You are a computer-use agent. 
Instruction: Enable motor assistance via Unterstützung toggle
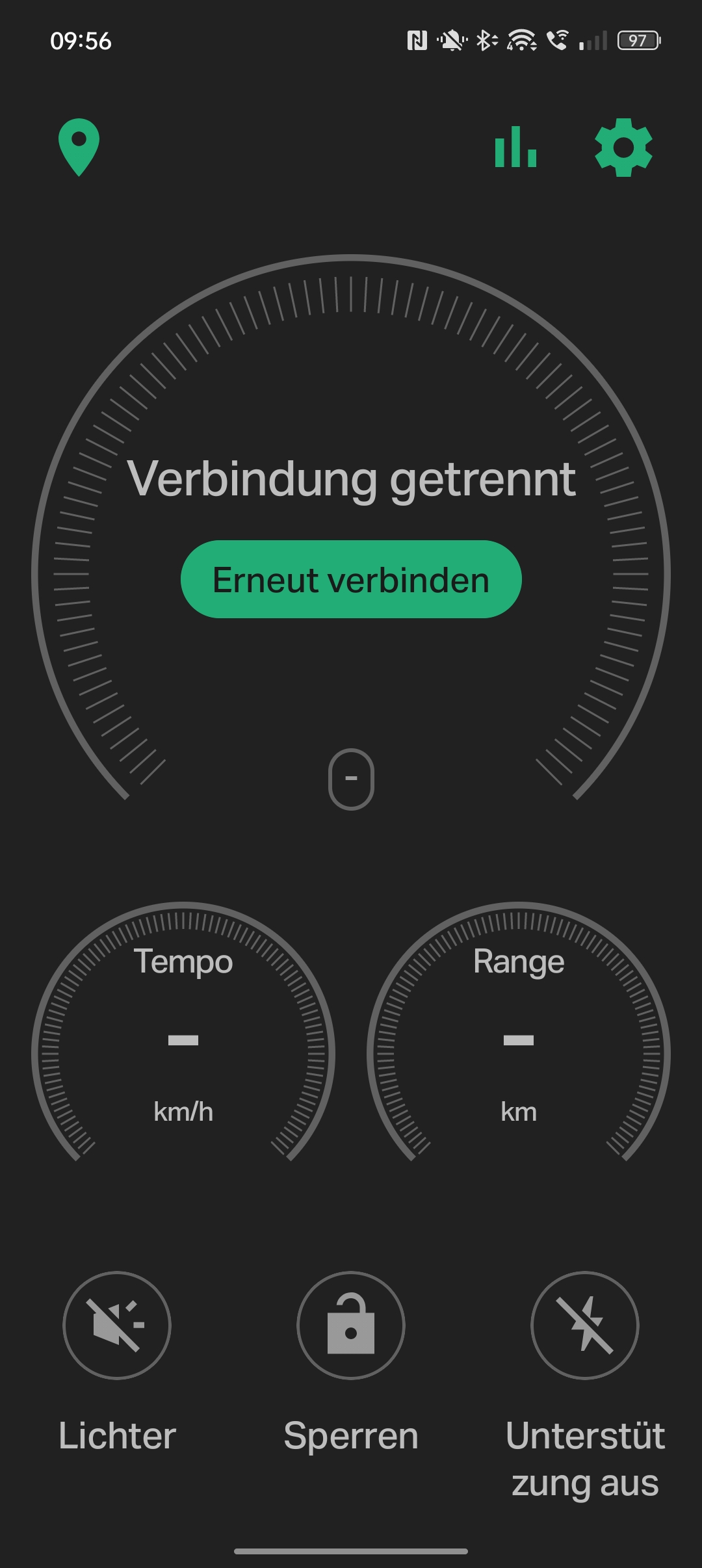coord(584,1326)
